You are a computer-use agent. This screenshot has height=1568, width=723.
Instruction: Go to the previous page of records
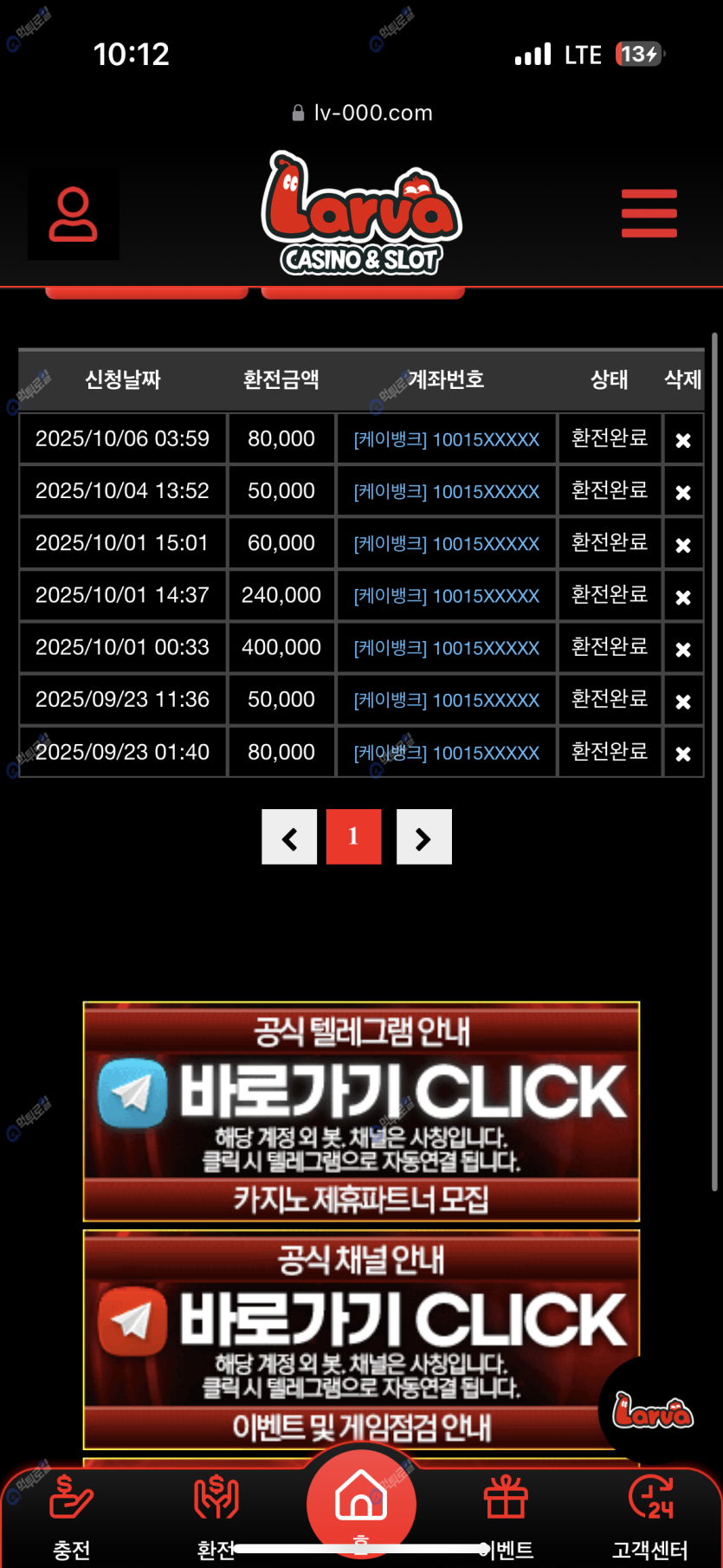289,837
